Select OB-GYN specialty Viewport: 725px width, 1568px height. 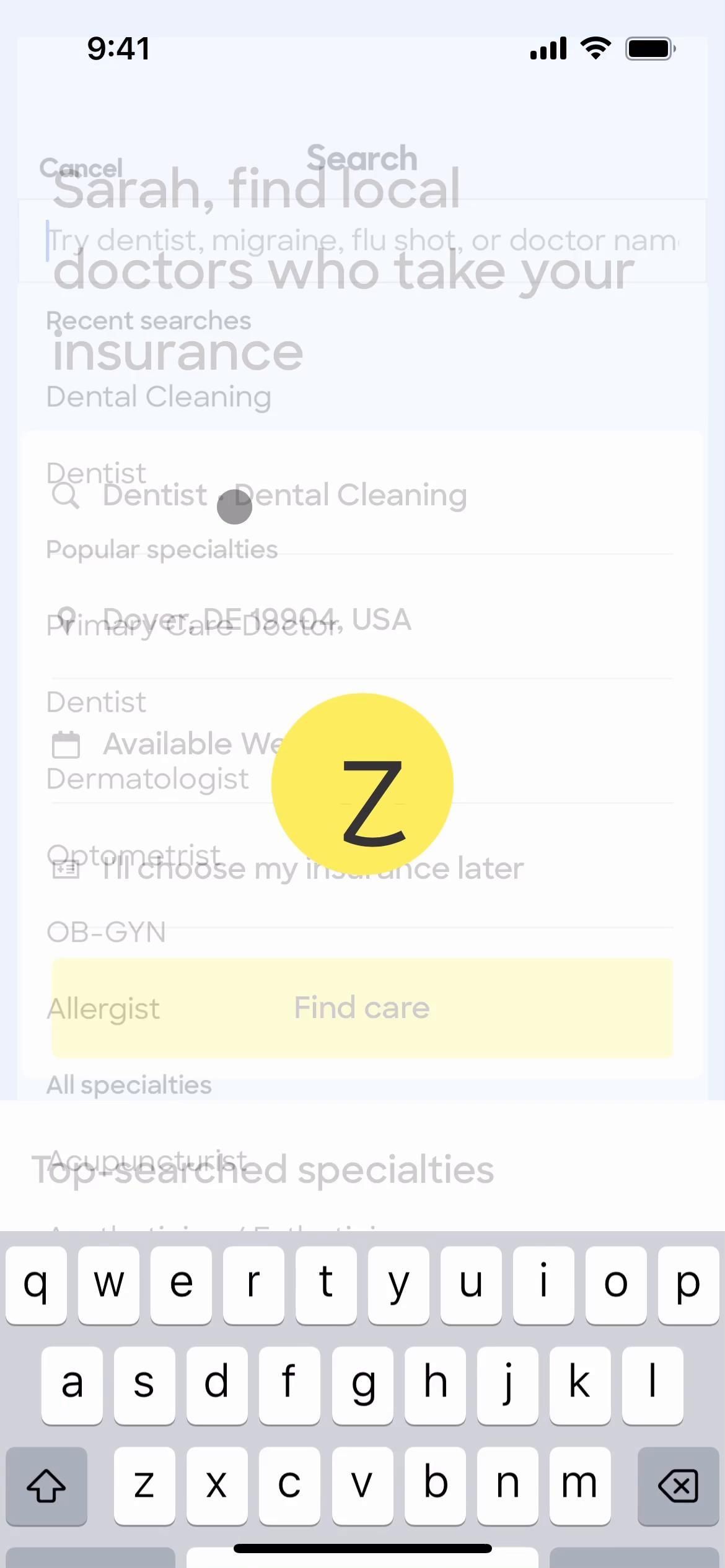pos(107,931)
